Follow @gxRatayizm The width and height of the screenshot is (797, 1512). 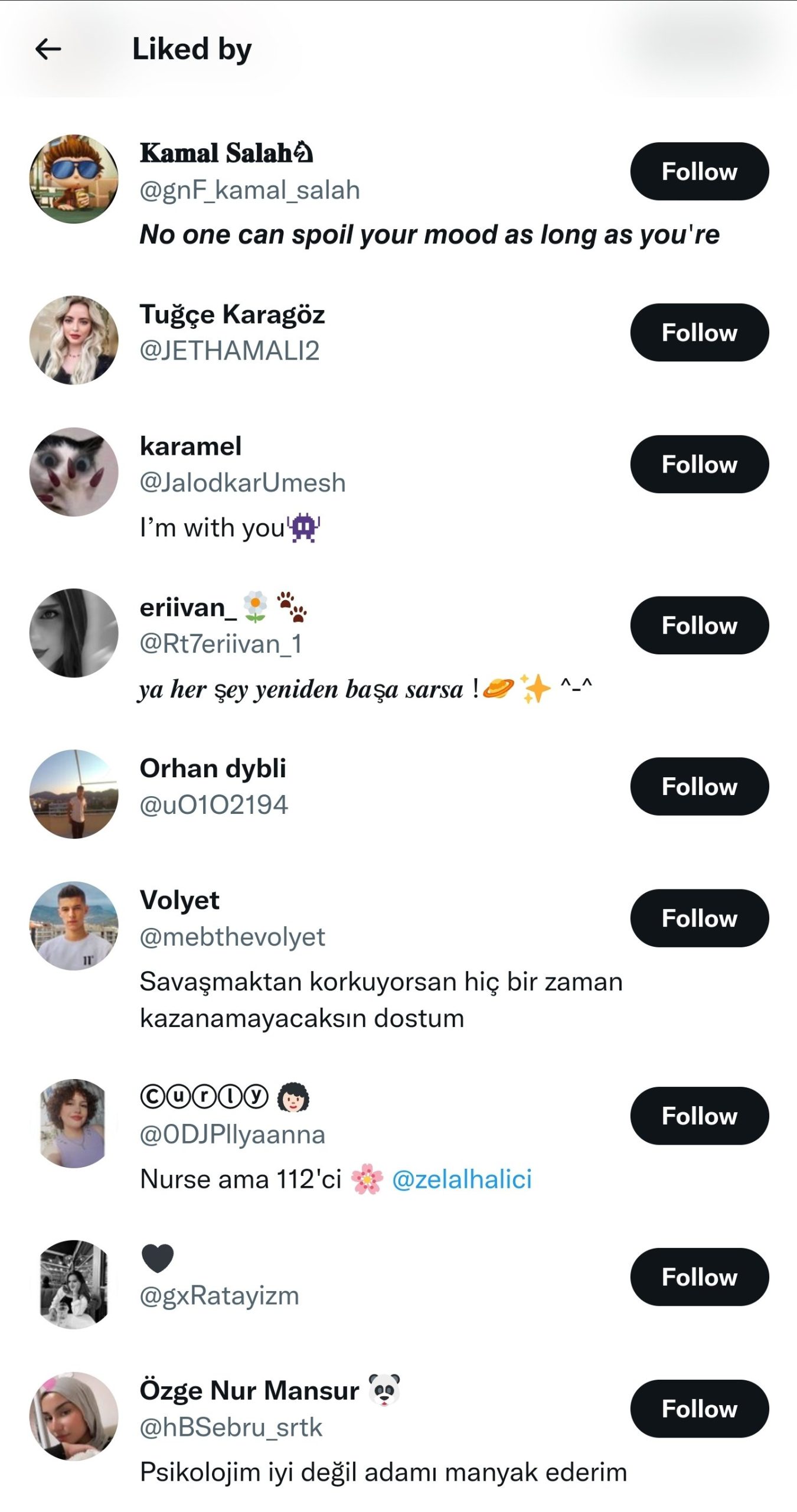[x=699, y=1277]
